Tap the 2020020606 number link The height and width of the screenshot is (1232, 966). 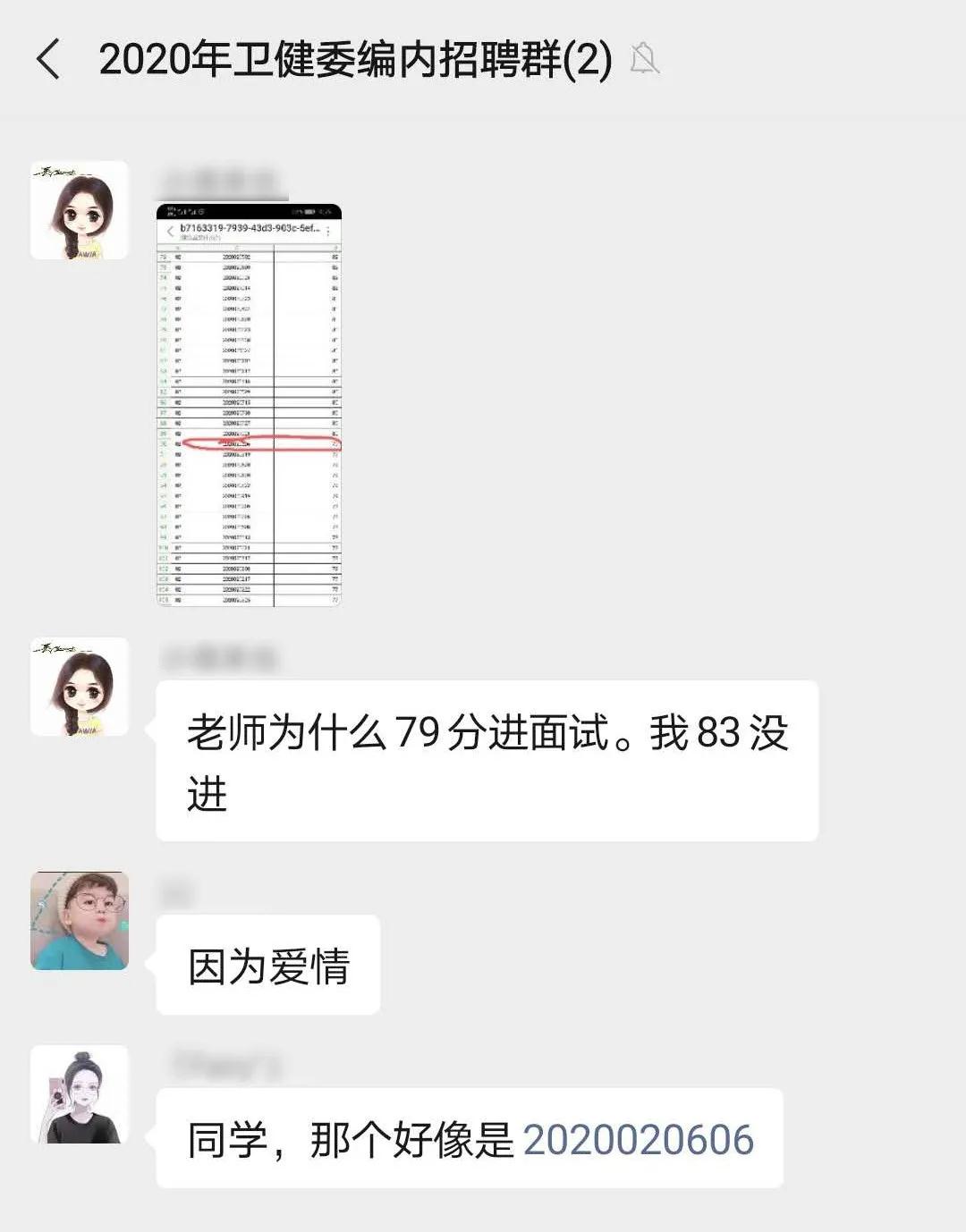[638, 1140]
